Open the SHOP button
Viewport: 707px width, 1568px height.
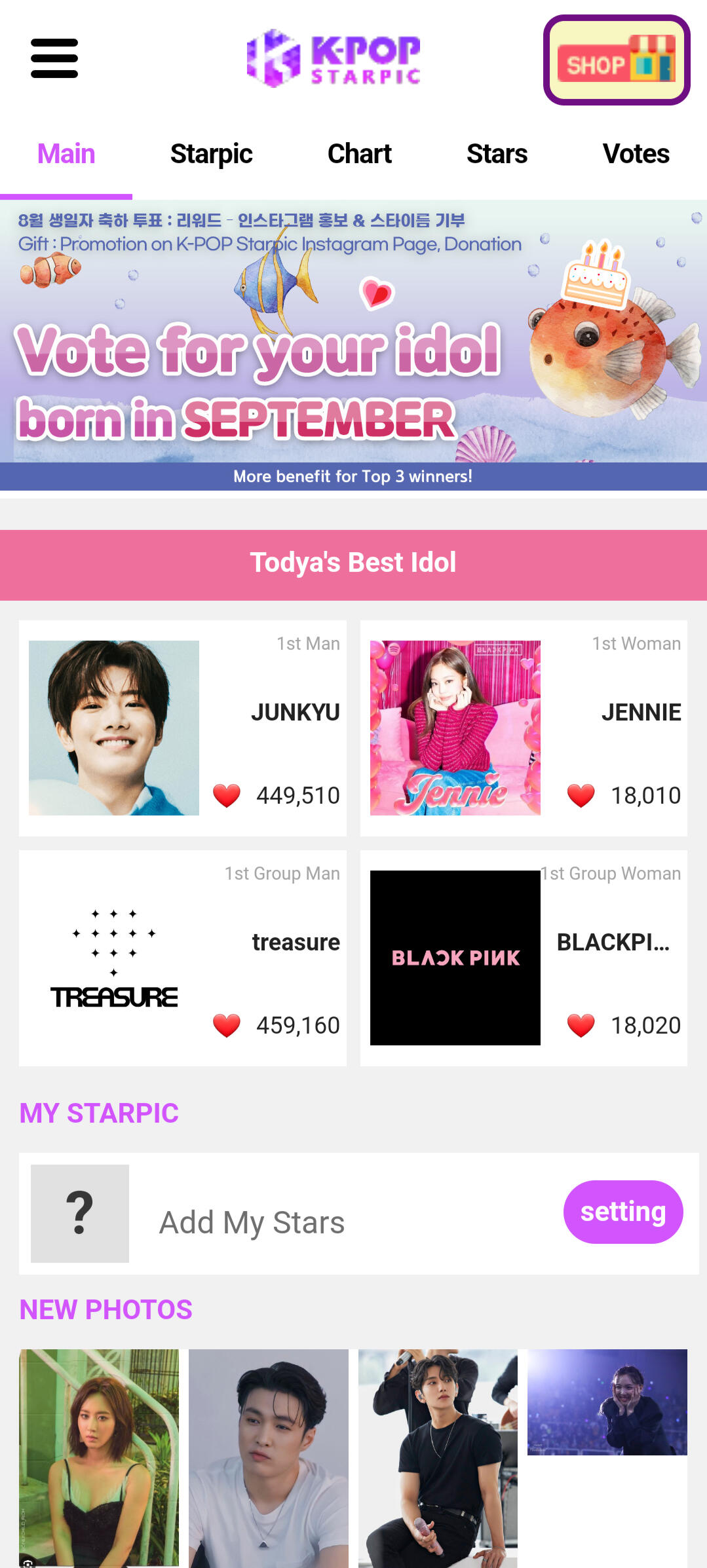616,60
